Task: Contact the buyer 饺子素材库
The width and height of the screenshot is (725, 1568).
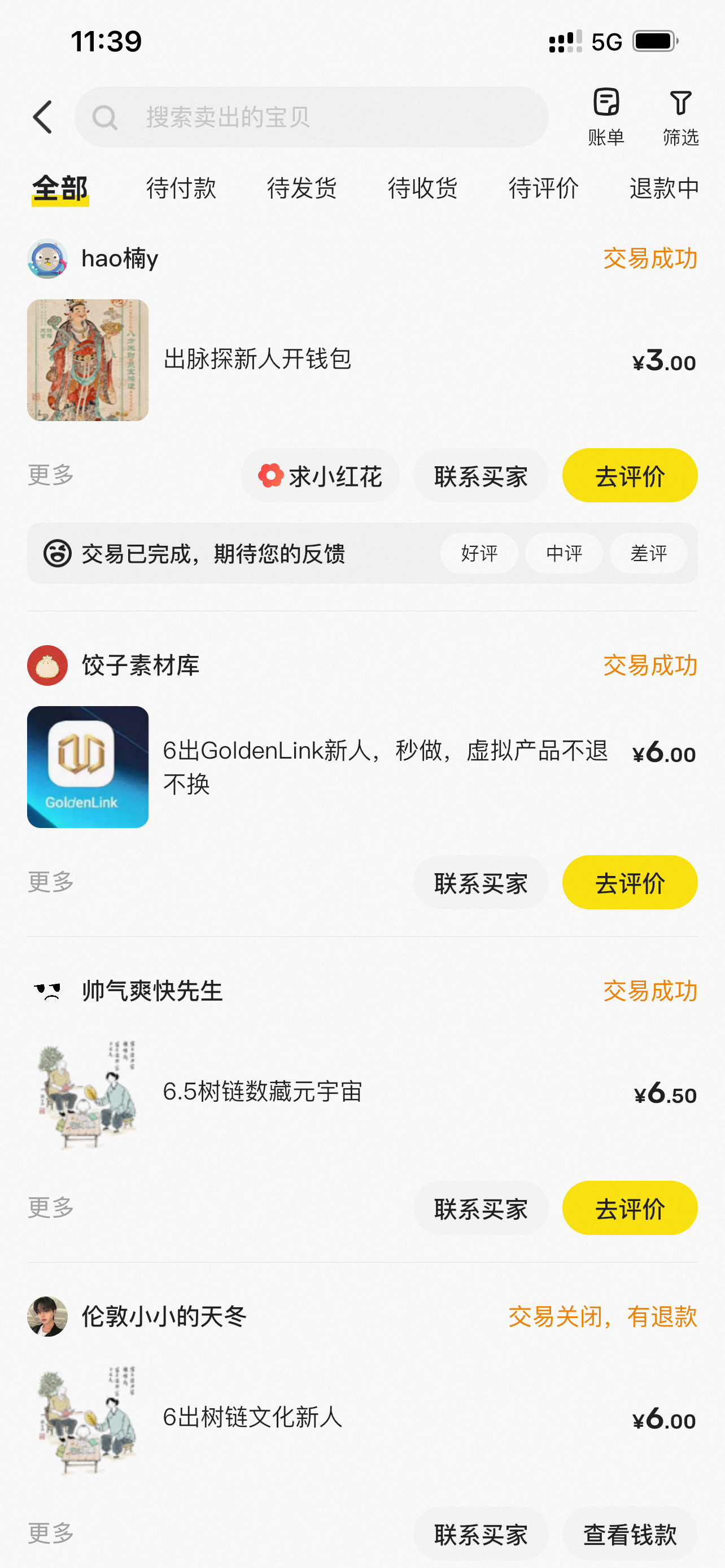Action: pyautogui.click(x=481, y=883)
